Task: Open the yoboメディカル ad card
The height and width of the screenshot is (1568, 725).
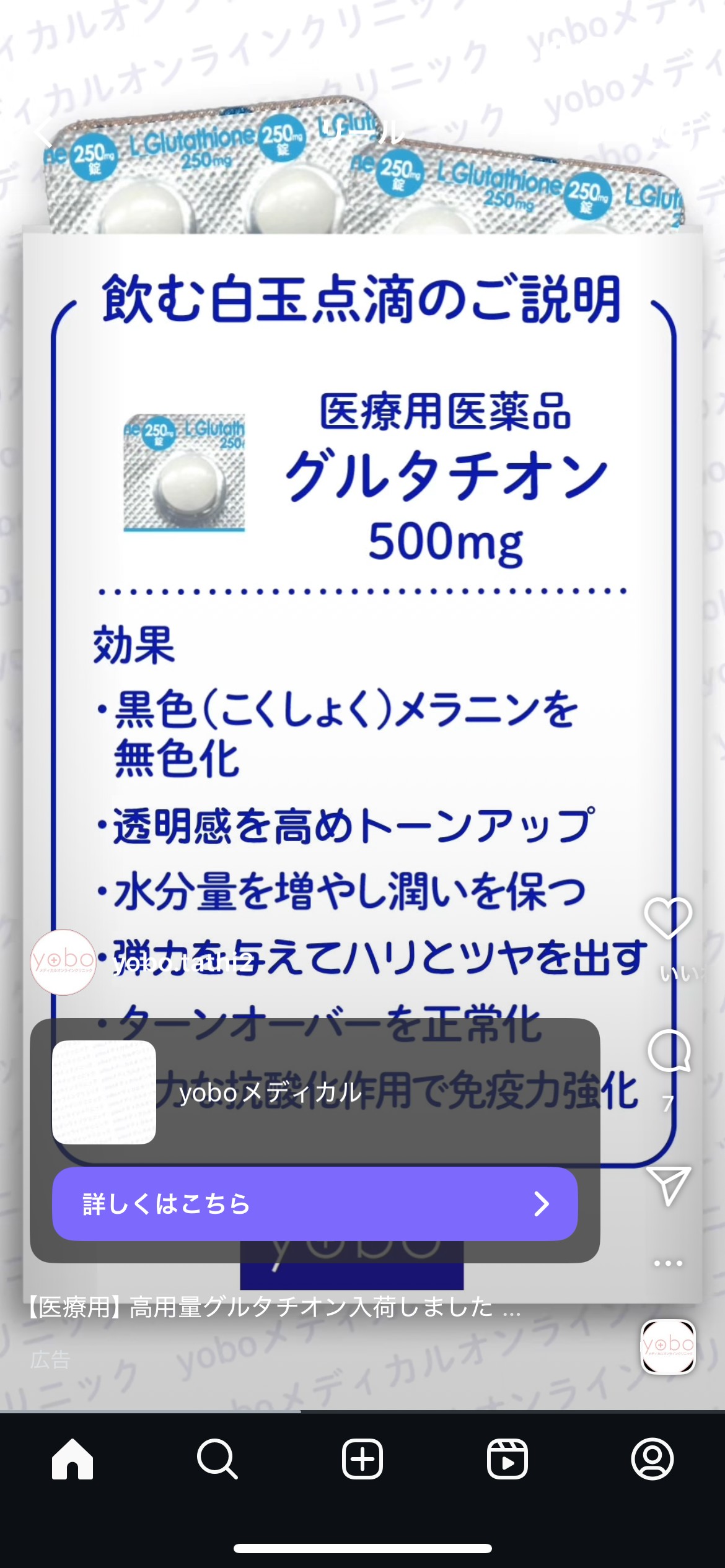Action: point(315,1092)
